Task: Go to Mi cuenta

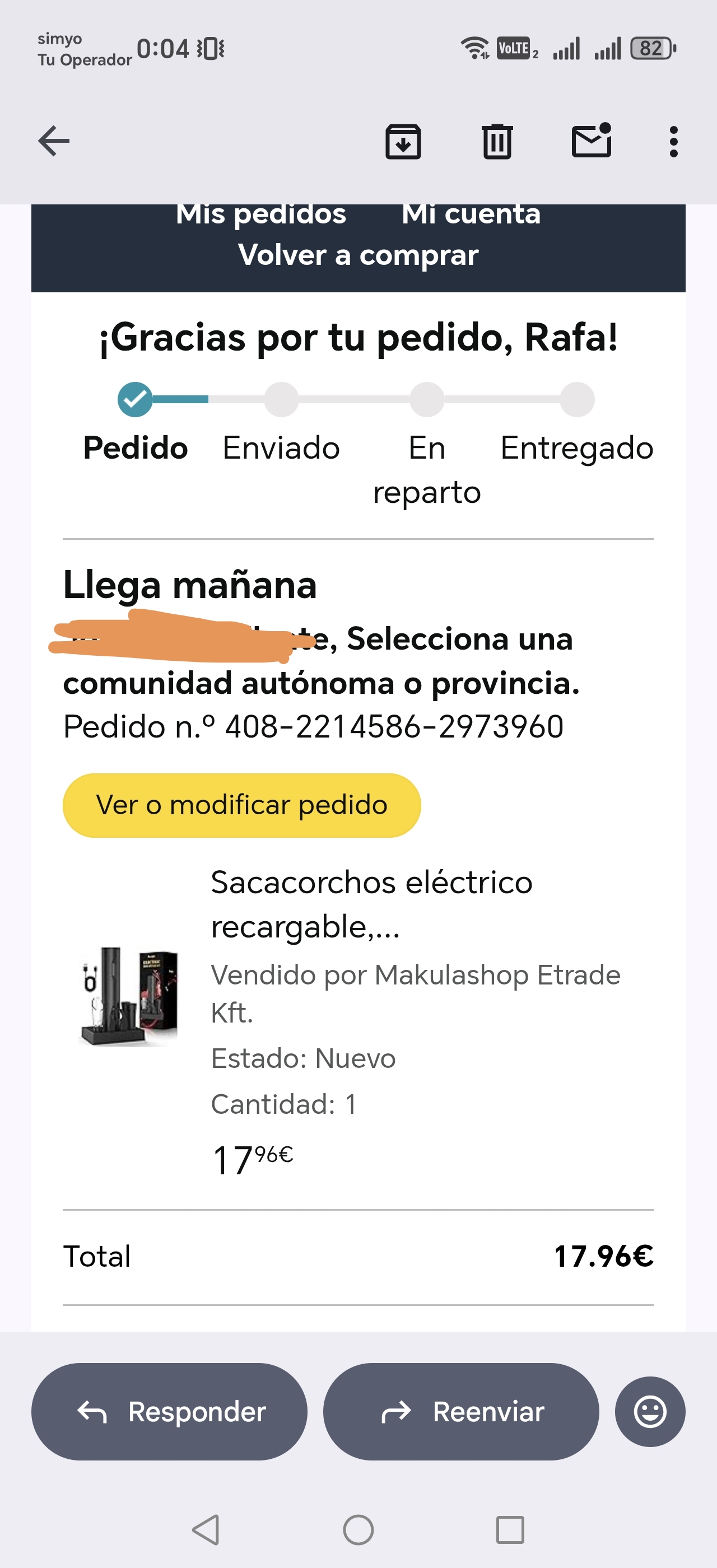Action: coord(471,215)
